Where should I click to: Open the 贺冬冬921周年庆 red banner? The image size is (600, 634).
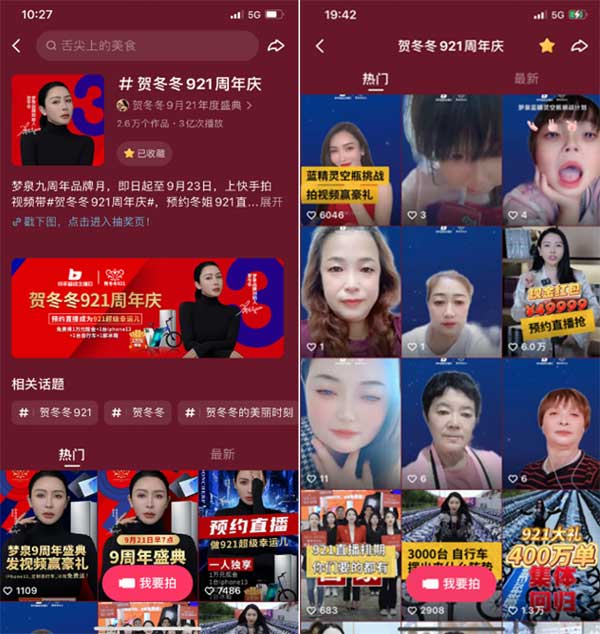pyautogui.click(x=148, y=308)
